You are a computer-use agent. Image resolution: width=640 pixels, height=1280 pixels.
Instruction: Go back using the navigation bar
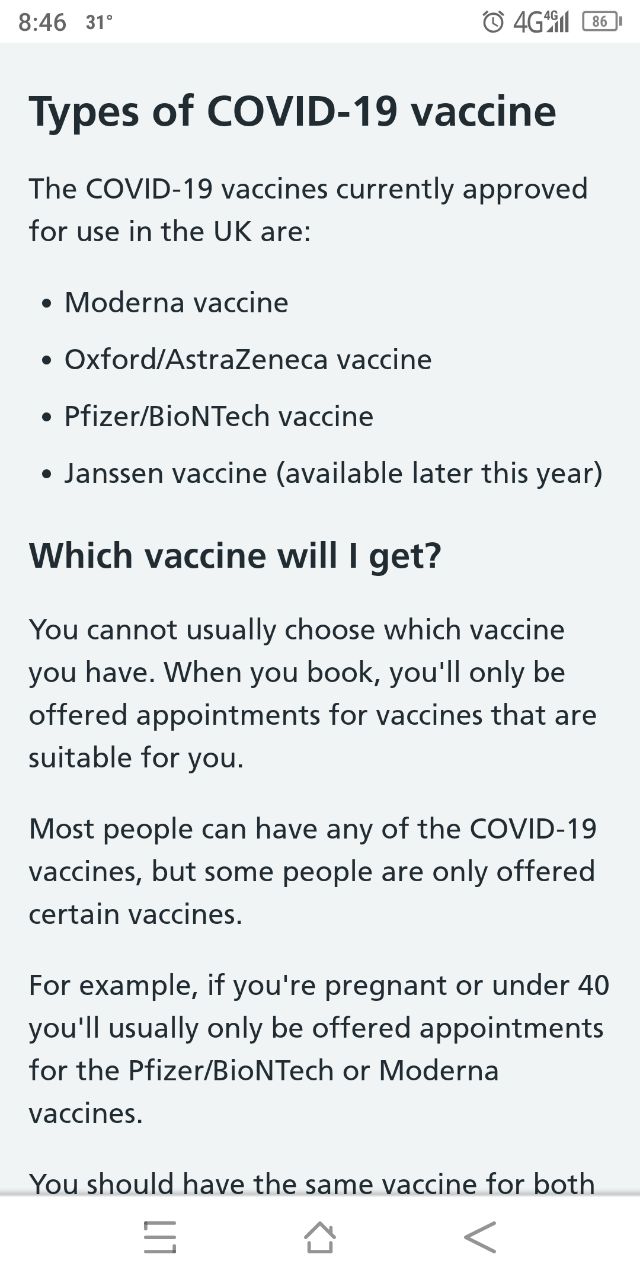coord(480,1237)
